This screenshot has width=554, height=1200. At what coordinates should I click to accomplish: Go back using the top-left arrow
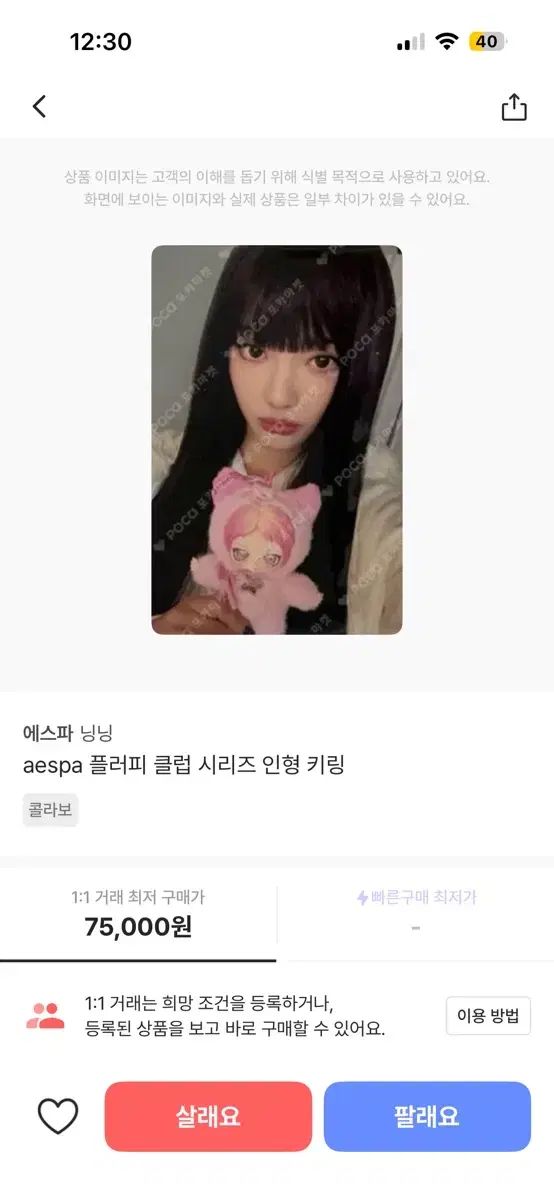click(39, 106)
